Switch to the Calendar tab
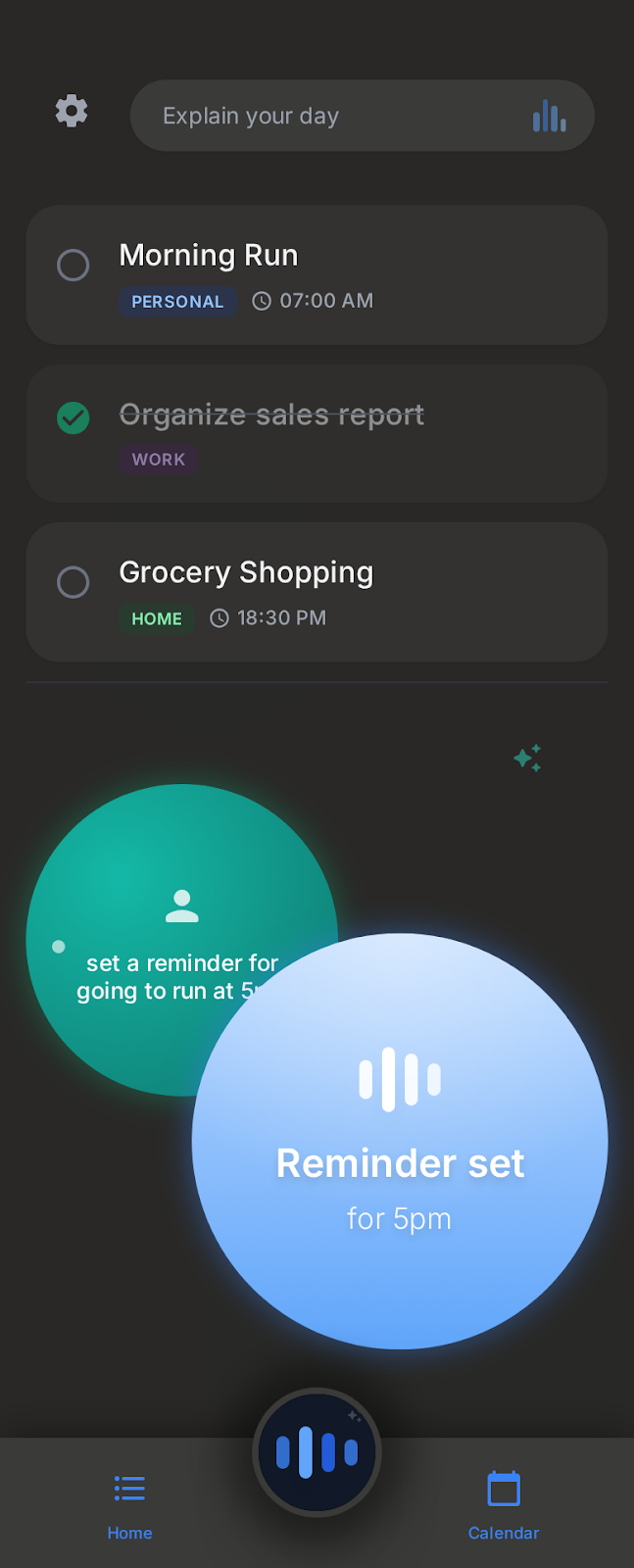Viewport: 634px width, 1568px height. coord(504,1503)
